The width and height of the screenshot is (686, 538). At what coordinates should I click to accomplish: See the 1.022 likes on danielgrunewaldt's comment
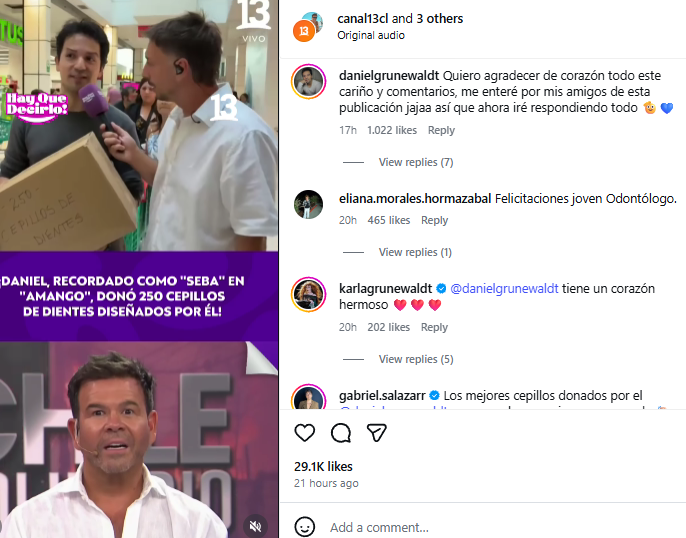tap(391, 130)
